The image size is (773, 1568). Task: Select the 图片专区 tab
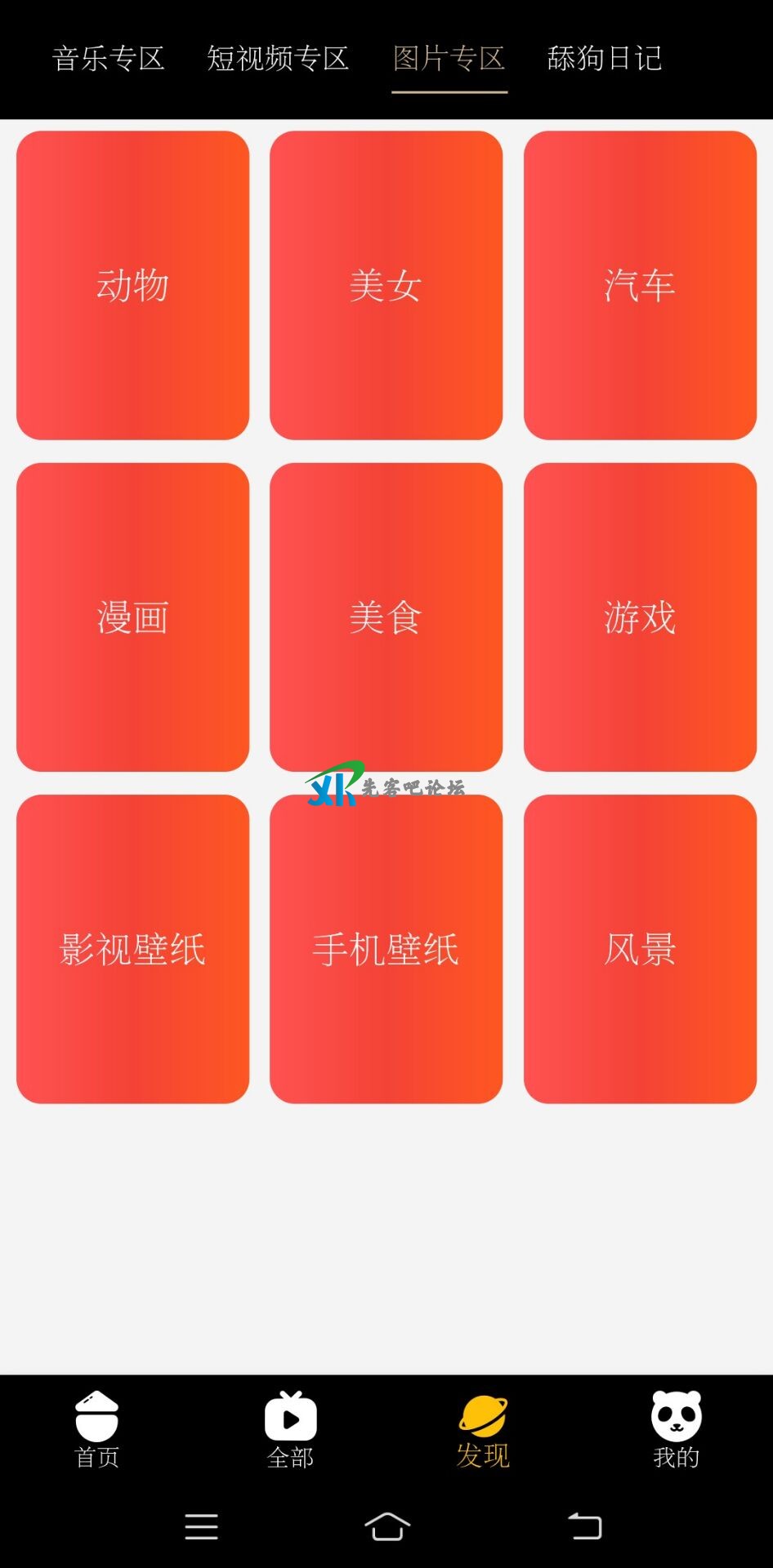[x=449, y=59]
